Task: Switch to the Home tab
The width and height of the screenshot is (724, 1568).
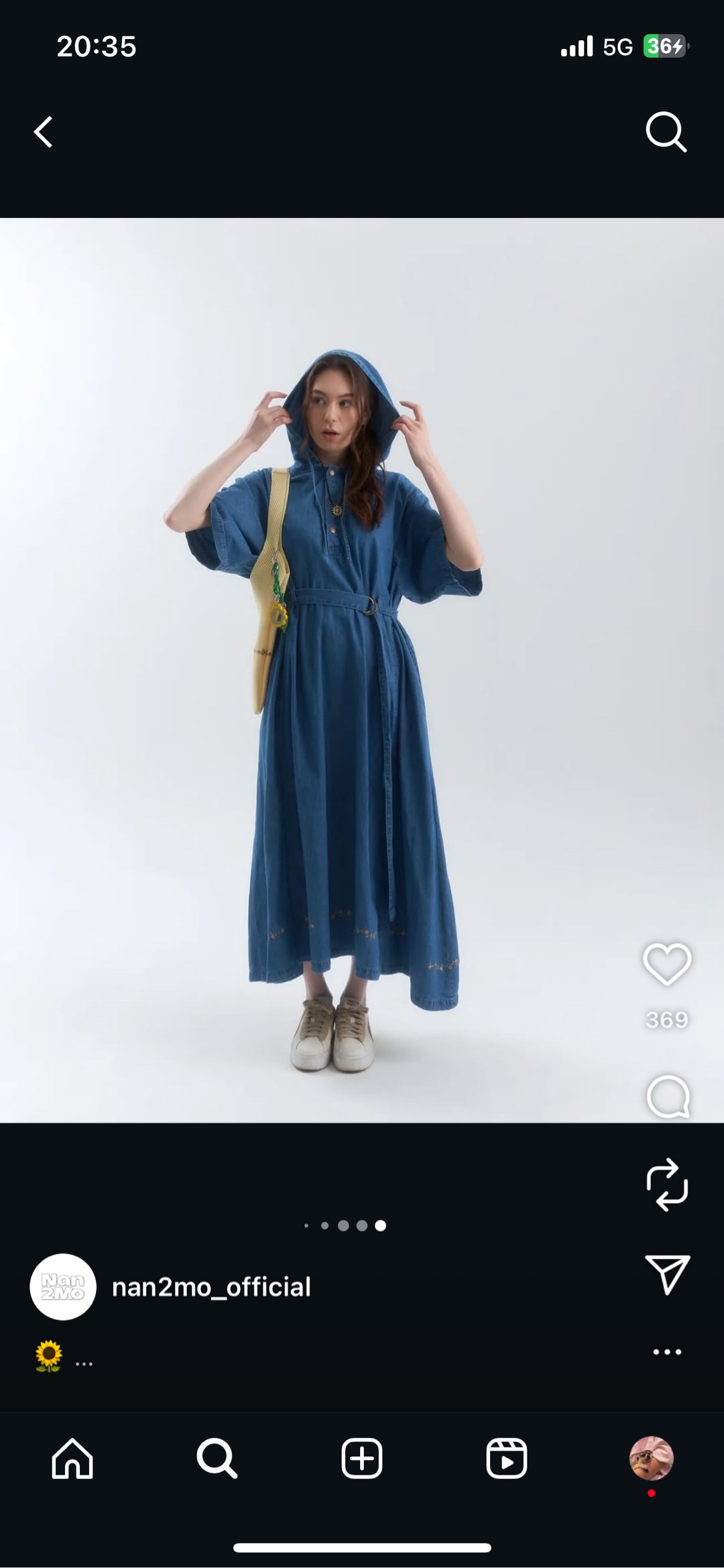Action: (x=72, y=1458)
